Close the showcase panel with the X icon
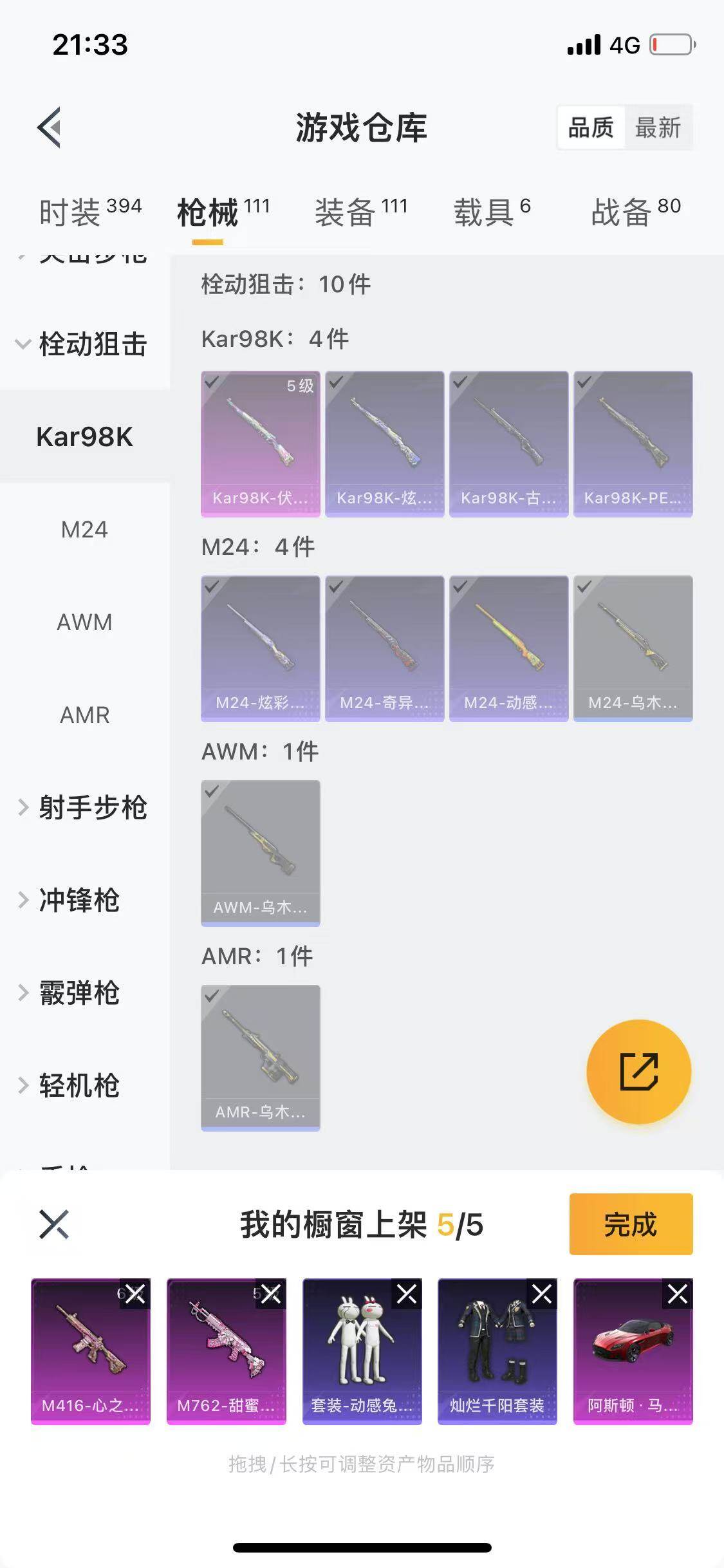The height and width of the screenshot is (1568, 724). tap(54, 1225)
